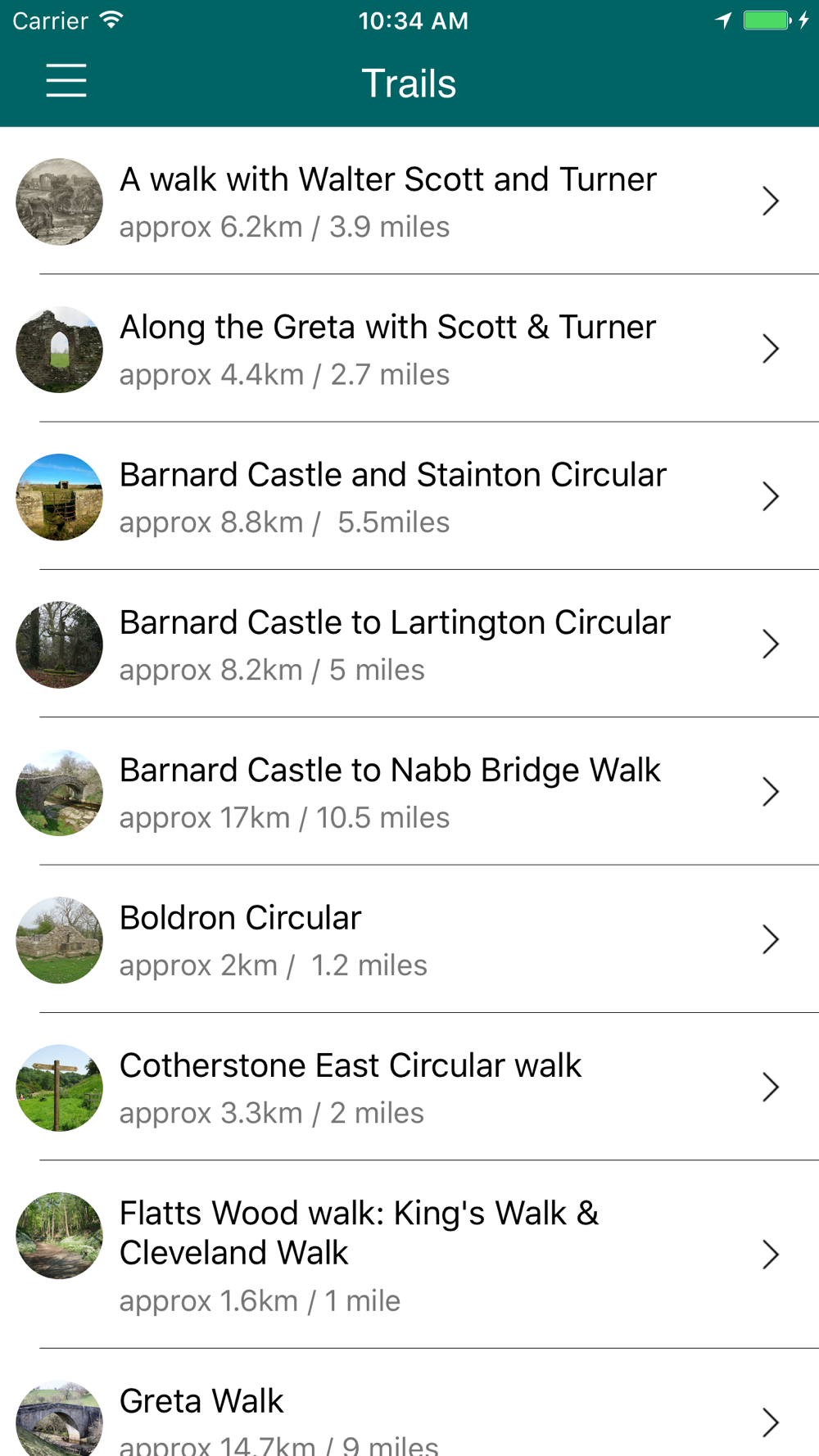The height and width of the screenshot is (1456, 819).
Task: Open A walk with Walter Scott and Turner
Action: 409,201
